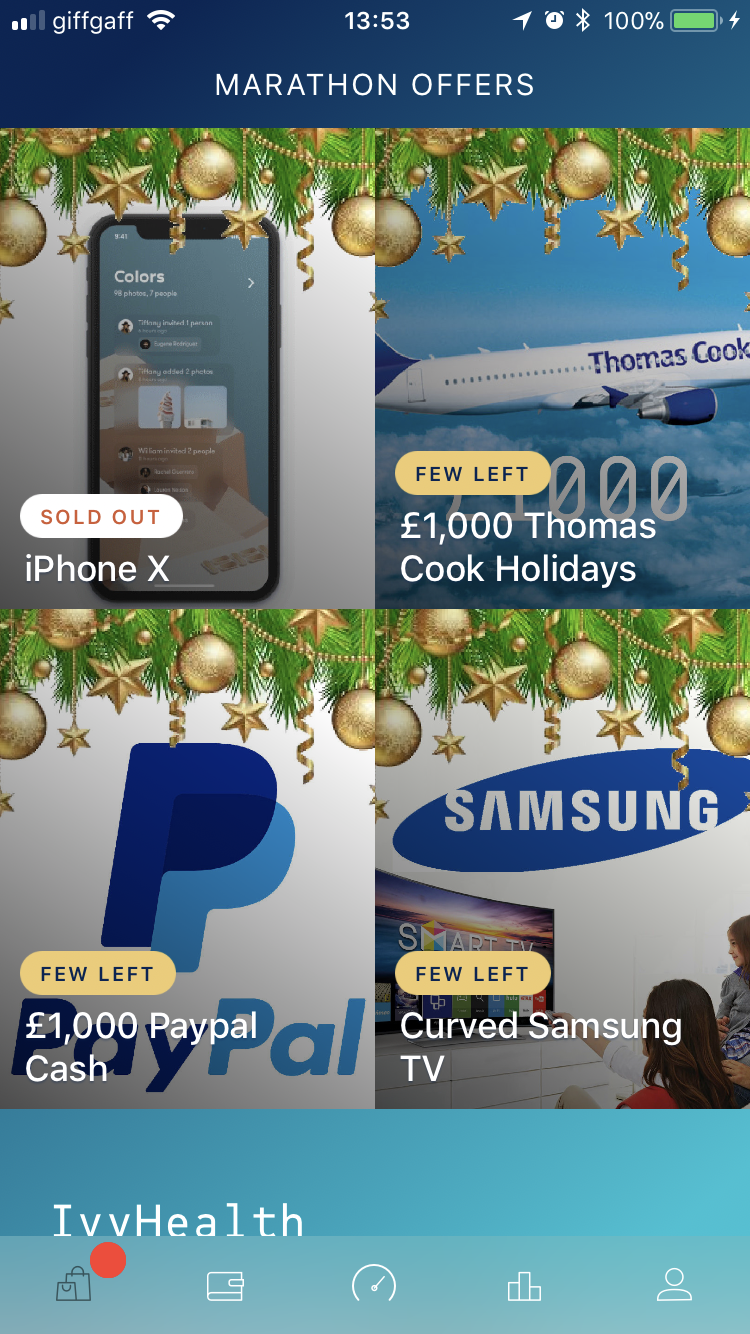Open the £1,000 Paypal Cash offer
Viewport: 750px width, 1334px height.
[x=187, y=858]
